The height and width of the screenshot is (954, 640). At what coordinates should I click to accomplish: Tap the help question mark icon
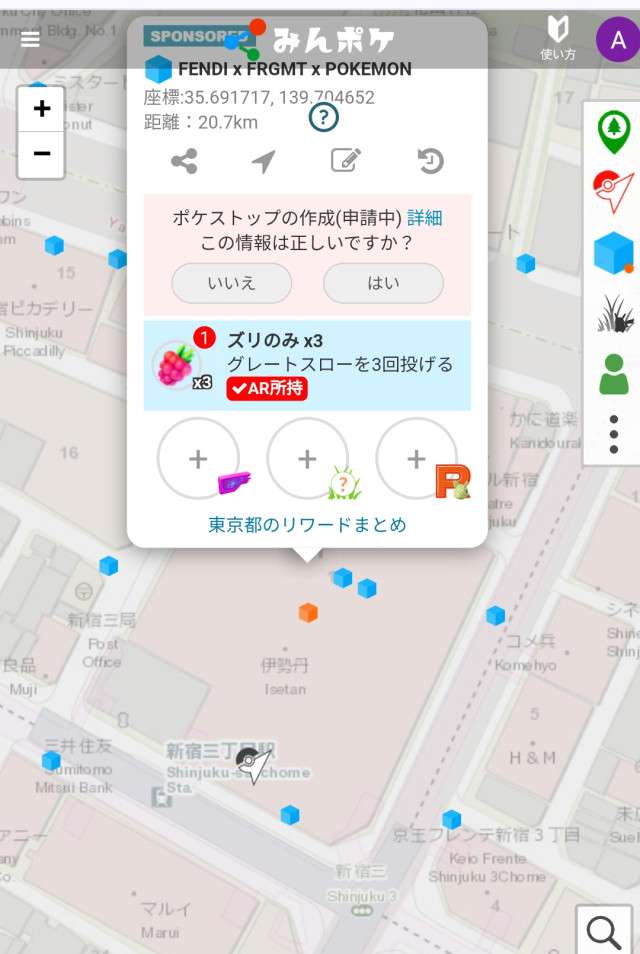tap(323, 118)
